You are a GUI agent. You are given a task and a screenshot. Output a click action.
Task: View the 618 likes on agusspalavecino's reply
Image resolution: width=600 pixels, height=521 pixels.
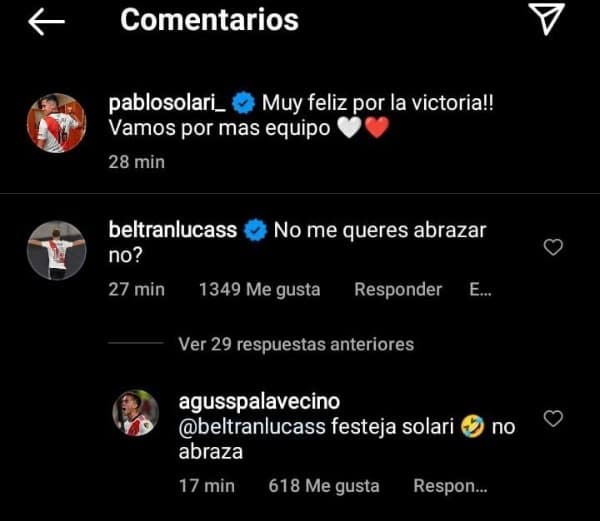[324, 486]
